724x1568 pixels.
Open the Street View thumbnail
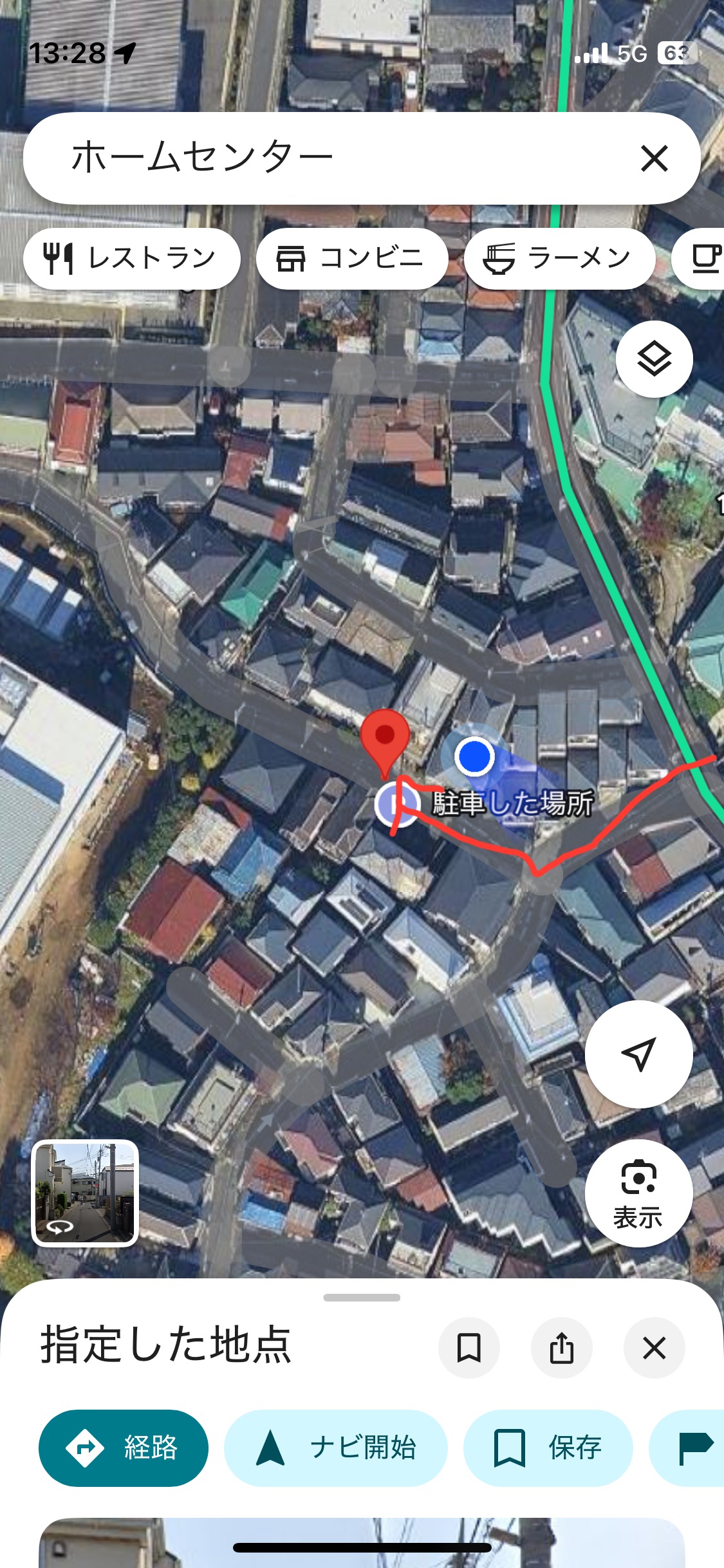tap(85, 1193)
